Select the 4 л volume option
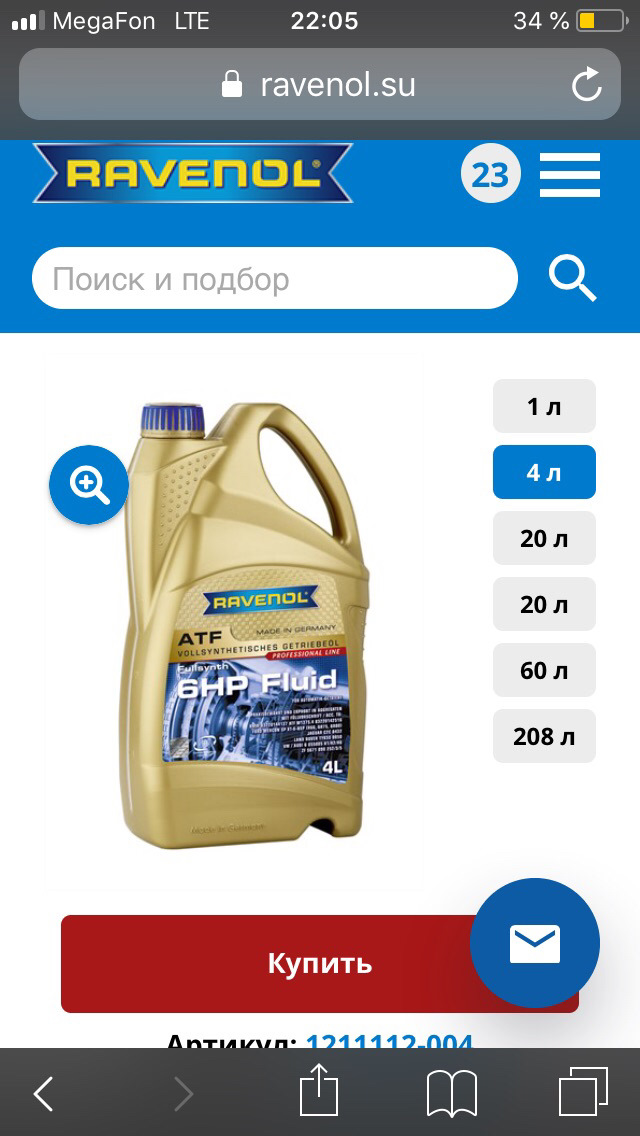The image size is (640, 1136). coord(544,472)
